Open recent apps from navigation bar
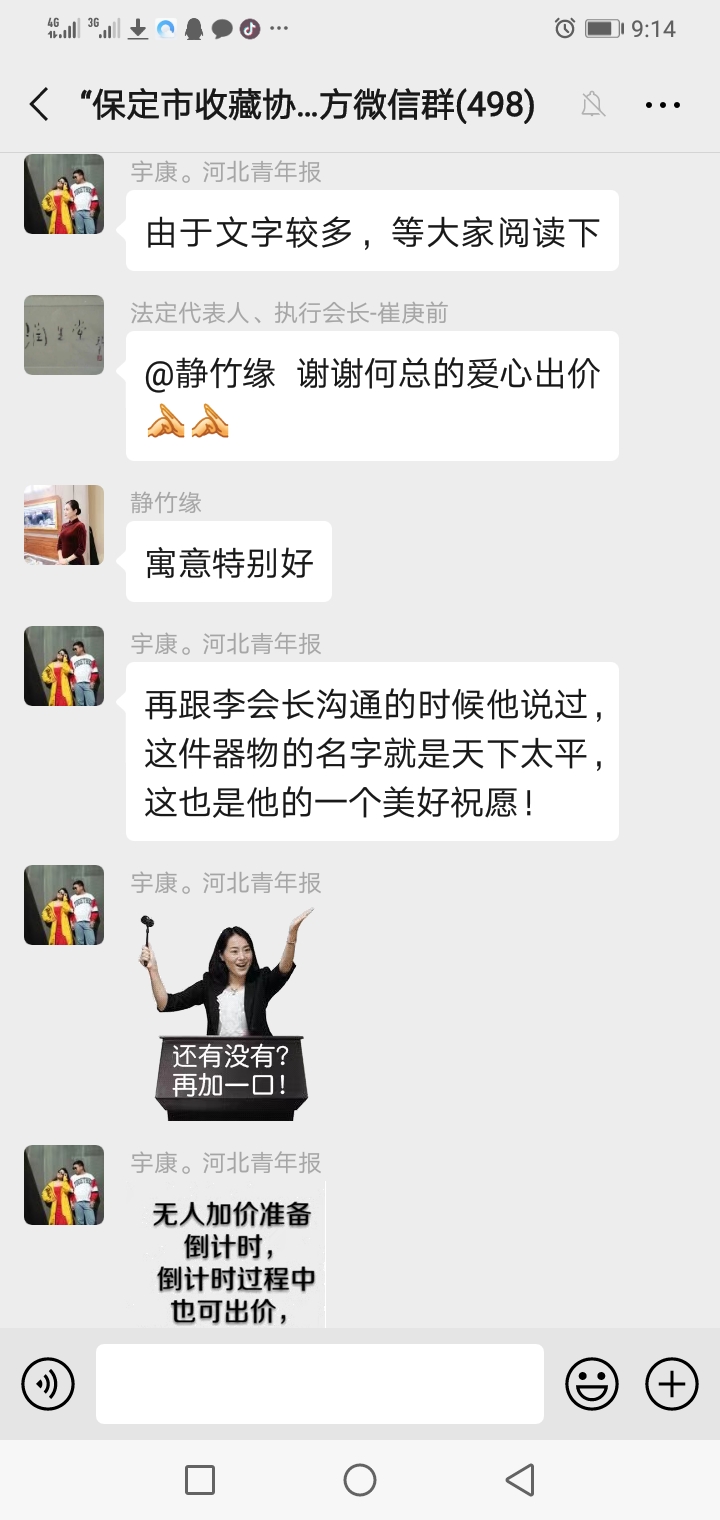Screen dimensions: 720x1520 [x=200, y=1480]
